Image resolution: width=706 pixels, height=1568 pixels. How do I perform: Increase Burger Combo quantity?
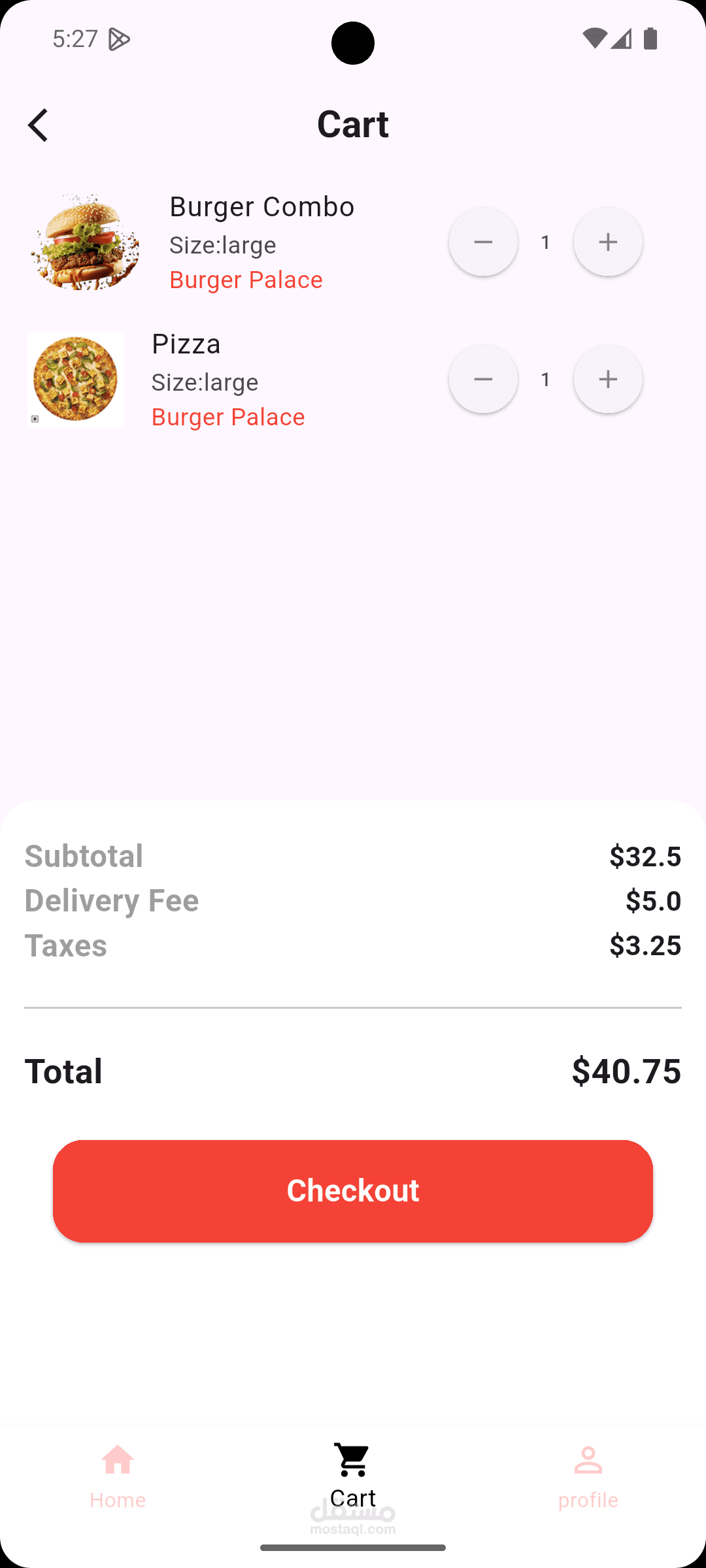pos(608,242)
